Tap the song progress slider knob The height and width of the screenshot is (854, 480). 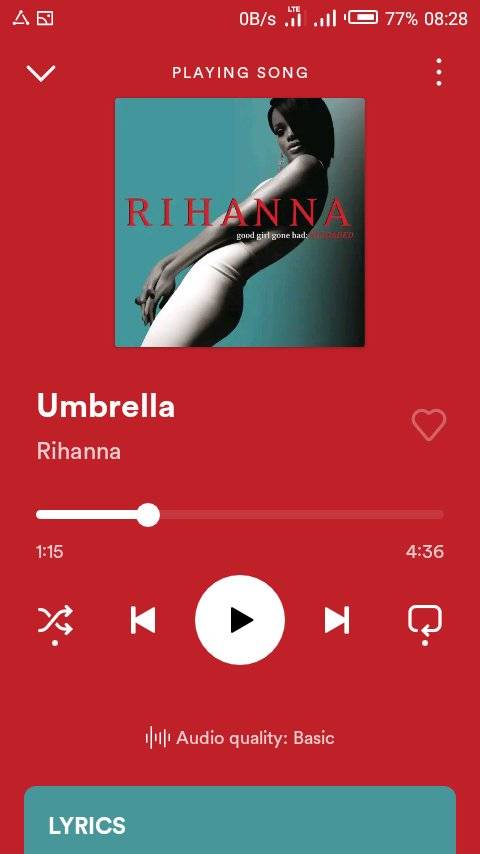point(148,515)
